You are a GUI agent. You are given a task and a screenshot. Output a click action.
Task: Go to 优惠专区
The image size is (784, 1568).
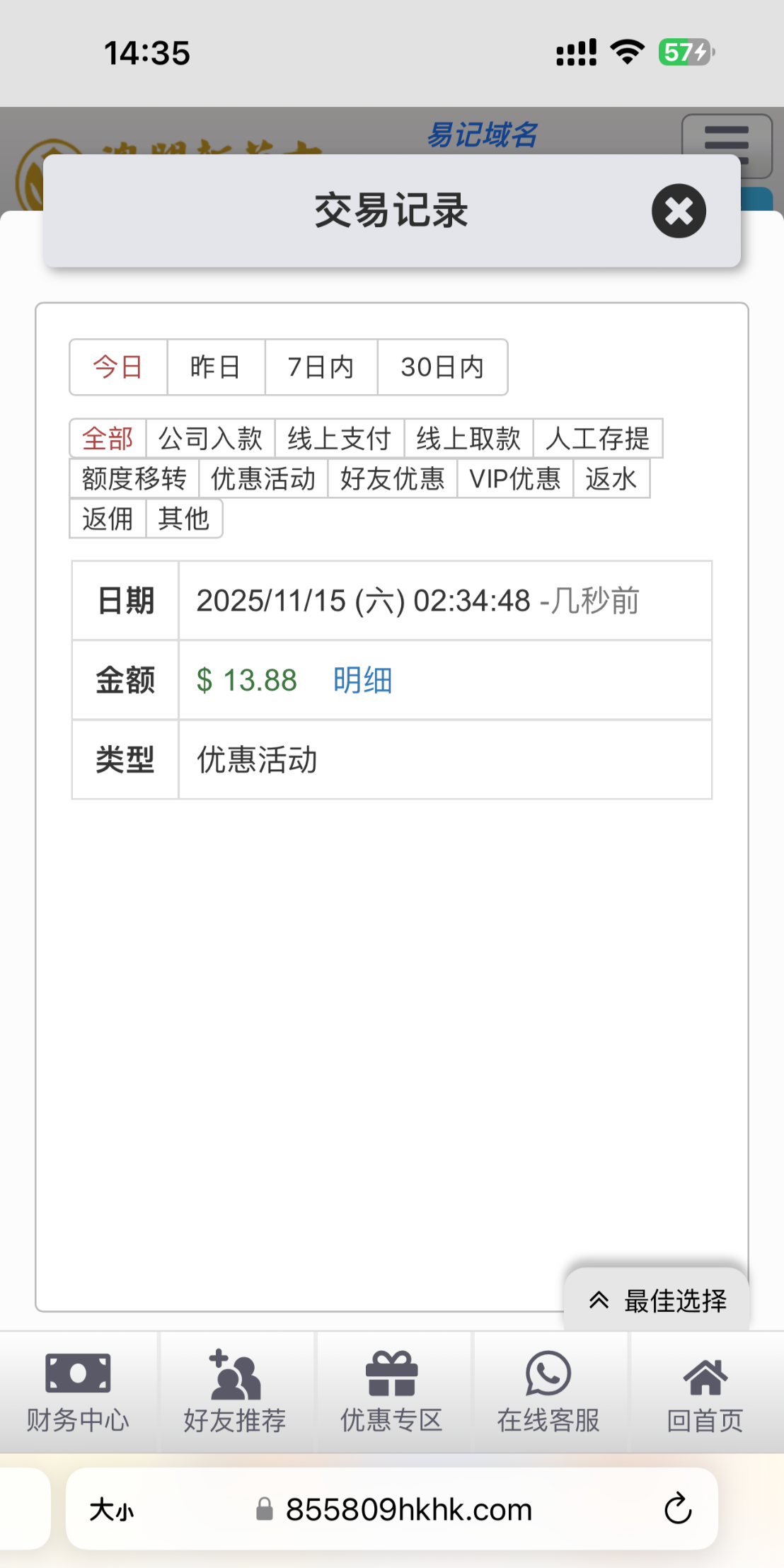tap(391, 1391)
